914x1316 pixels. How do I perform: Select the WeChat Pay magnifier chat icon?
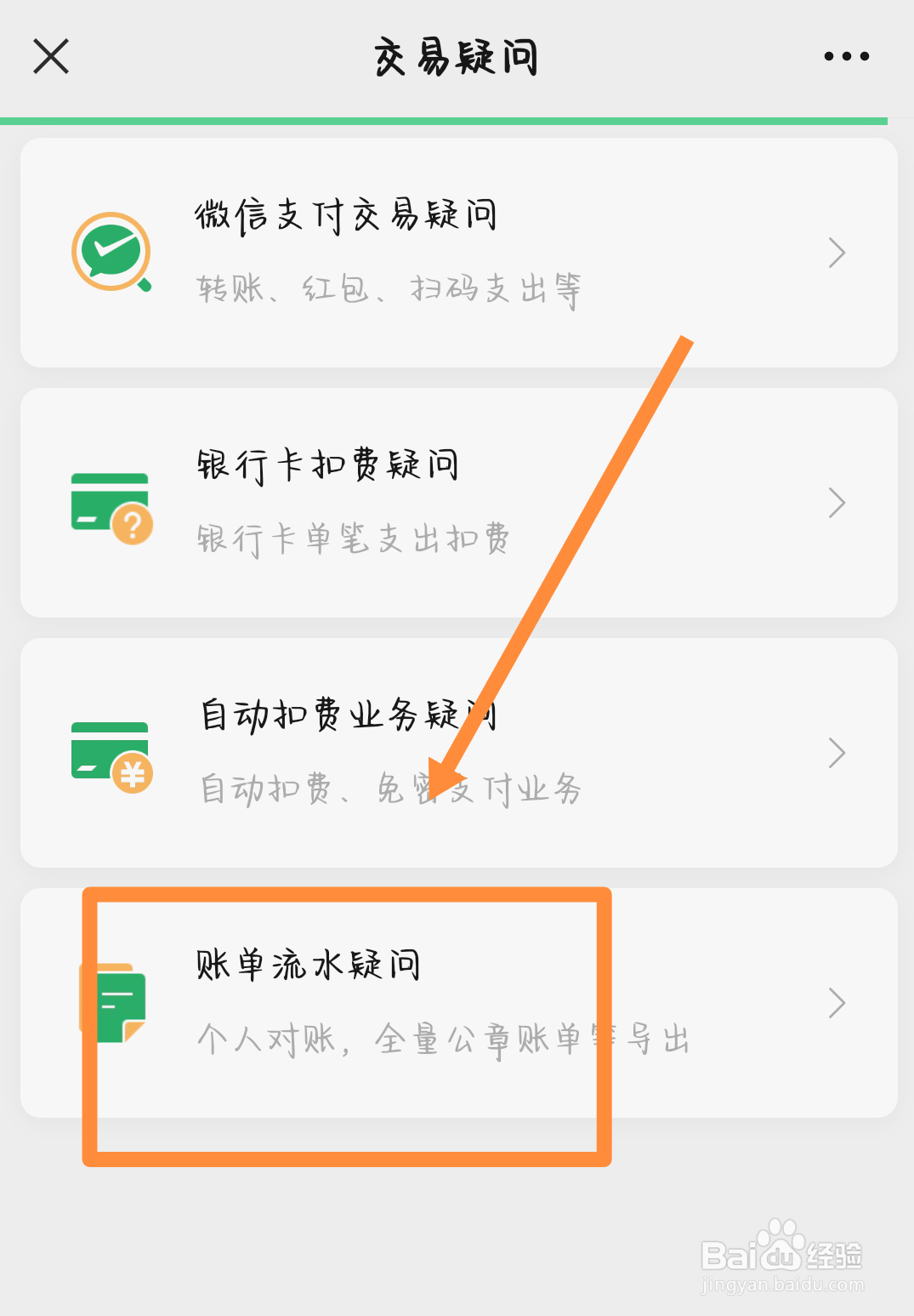111,252
